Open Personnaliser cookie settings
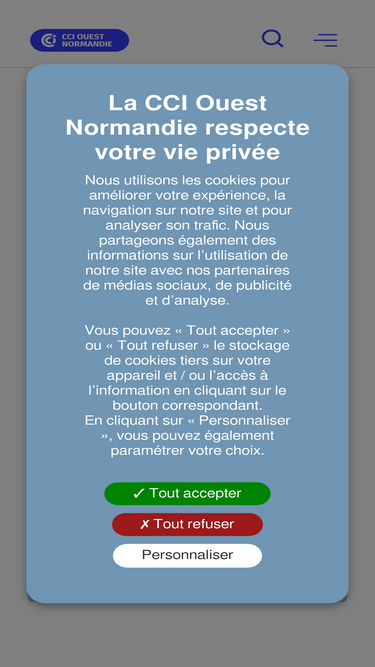The image size is (375, 667). (187, 555)
